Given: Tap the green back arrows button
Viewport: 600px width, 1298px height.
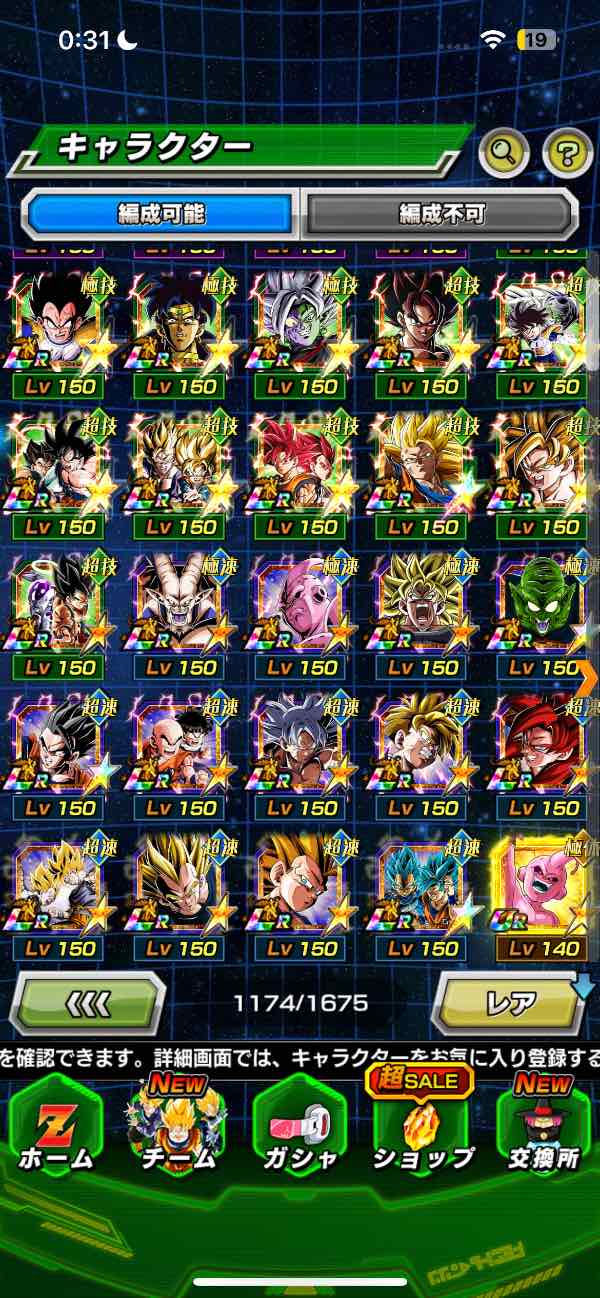Looking at the screenshot, I should coord(88,1002).
